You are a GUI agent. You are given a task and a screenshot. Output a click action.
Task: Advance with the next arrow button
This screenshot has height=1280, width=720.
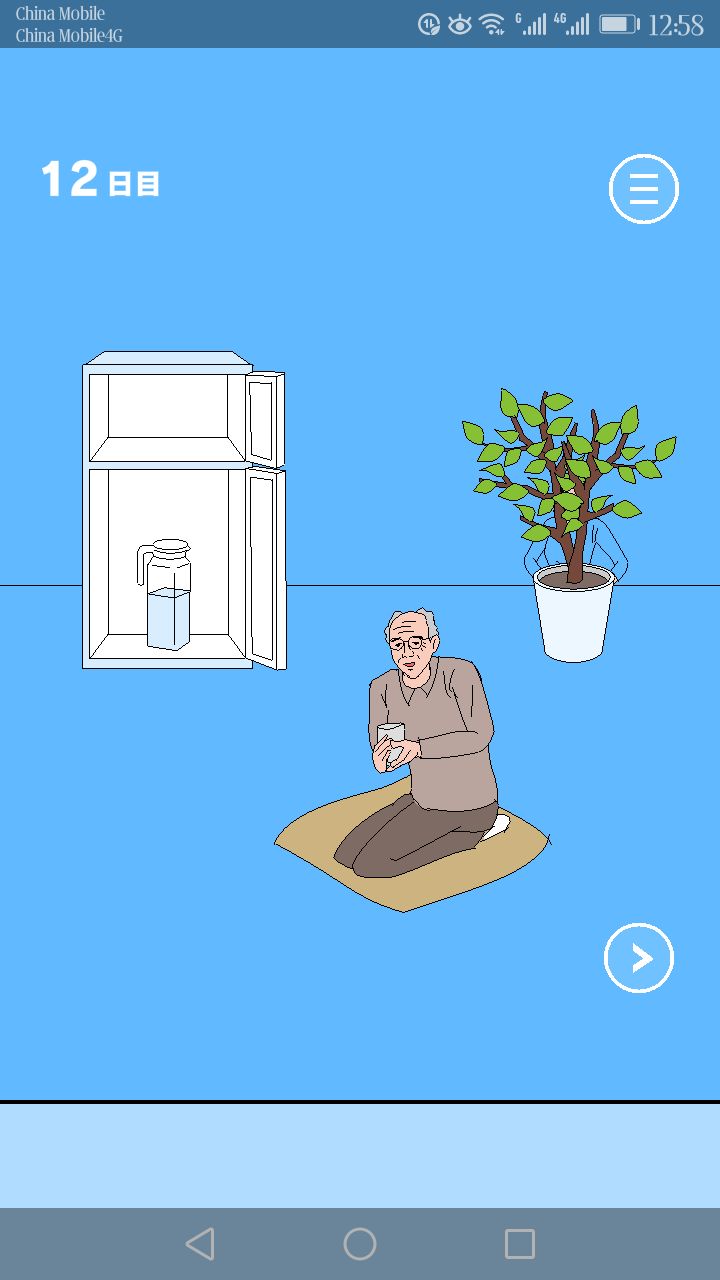point(638,957)
